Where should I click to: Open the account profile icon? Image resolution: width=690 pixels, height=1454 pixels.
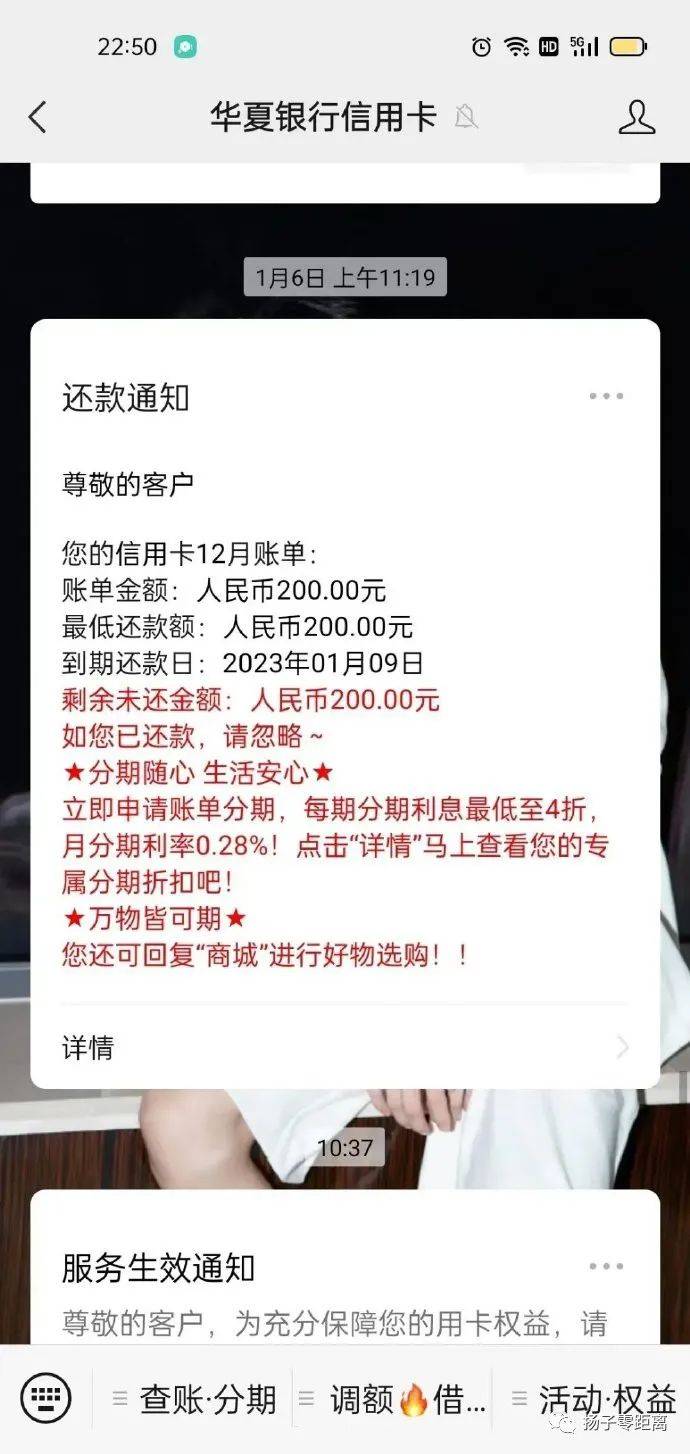click(636, 118)
